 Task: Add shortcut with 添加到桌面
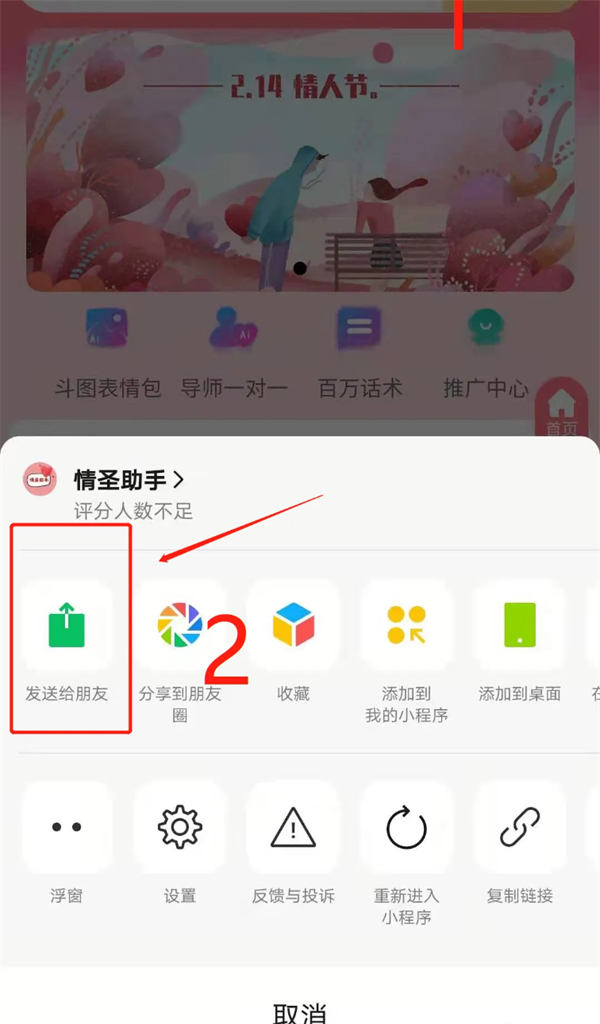[x=520, y=627]
